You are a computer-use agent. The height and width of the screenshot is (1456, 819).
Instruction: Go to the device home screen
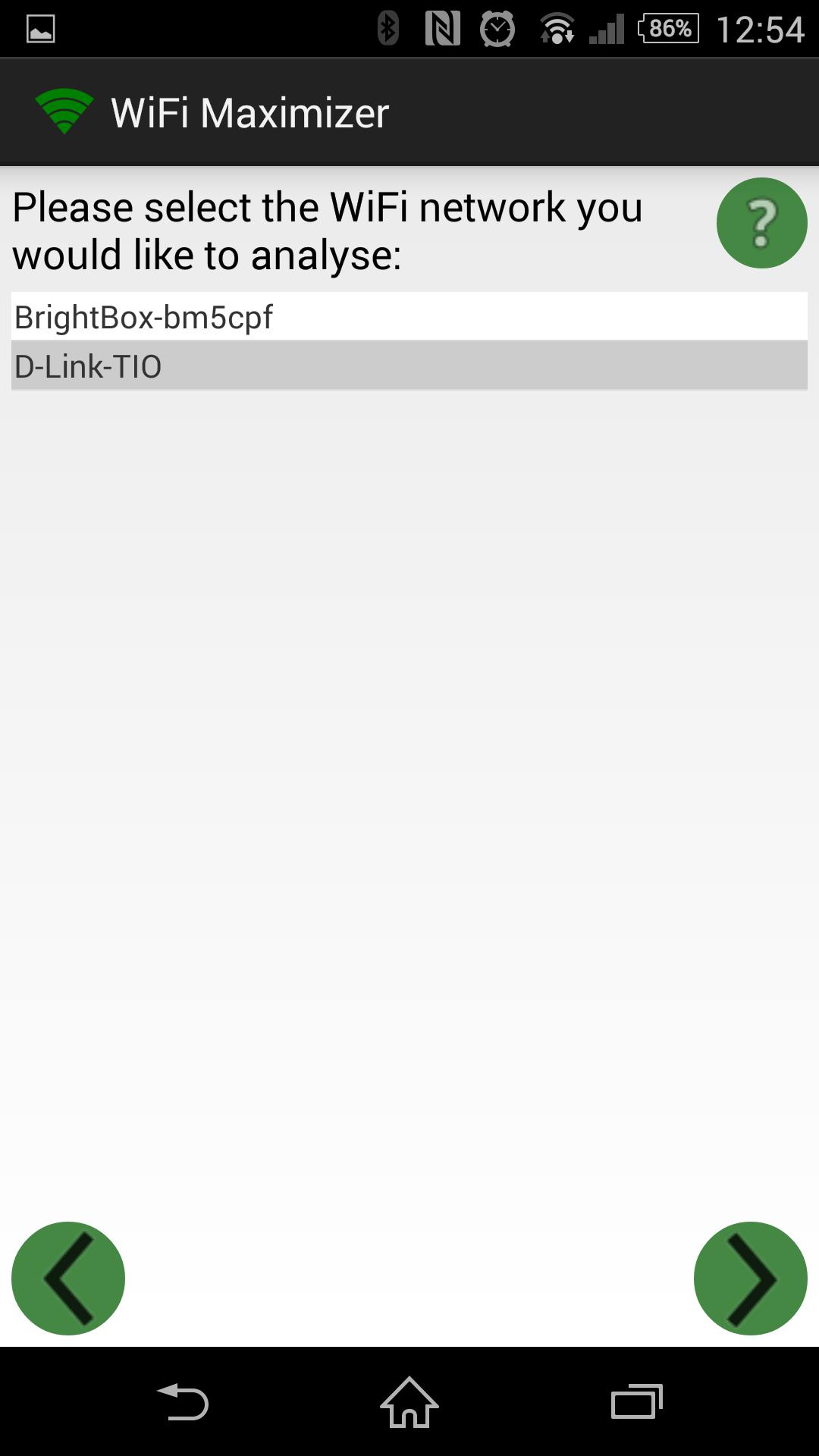(409, 1401)
